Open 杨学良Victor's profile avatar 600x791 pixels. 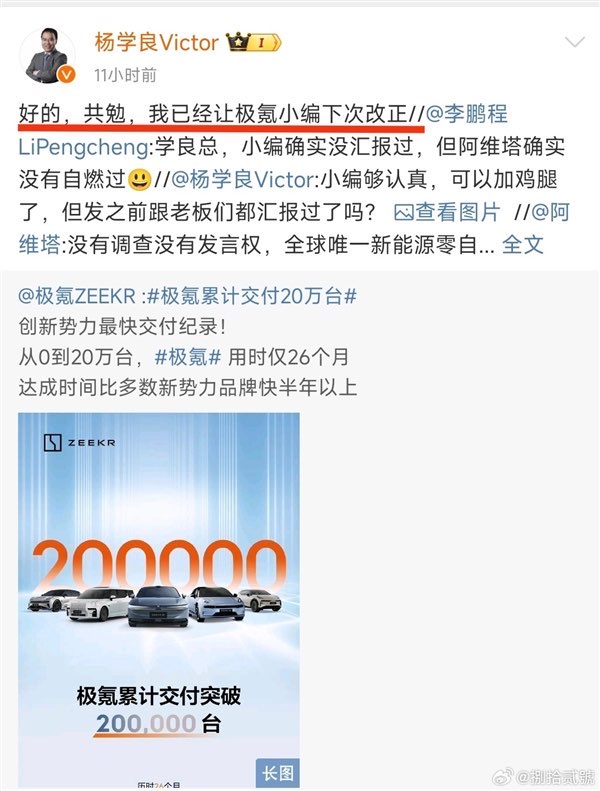click(51, 53)
